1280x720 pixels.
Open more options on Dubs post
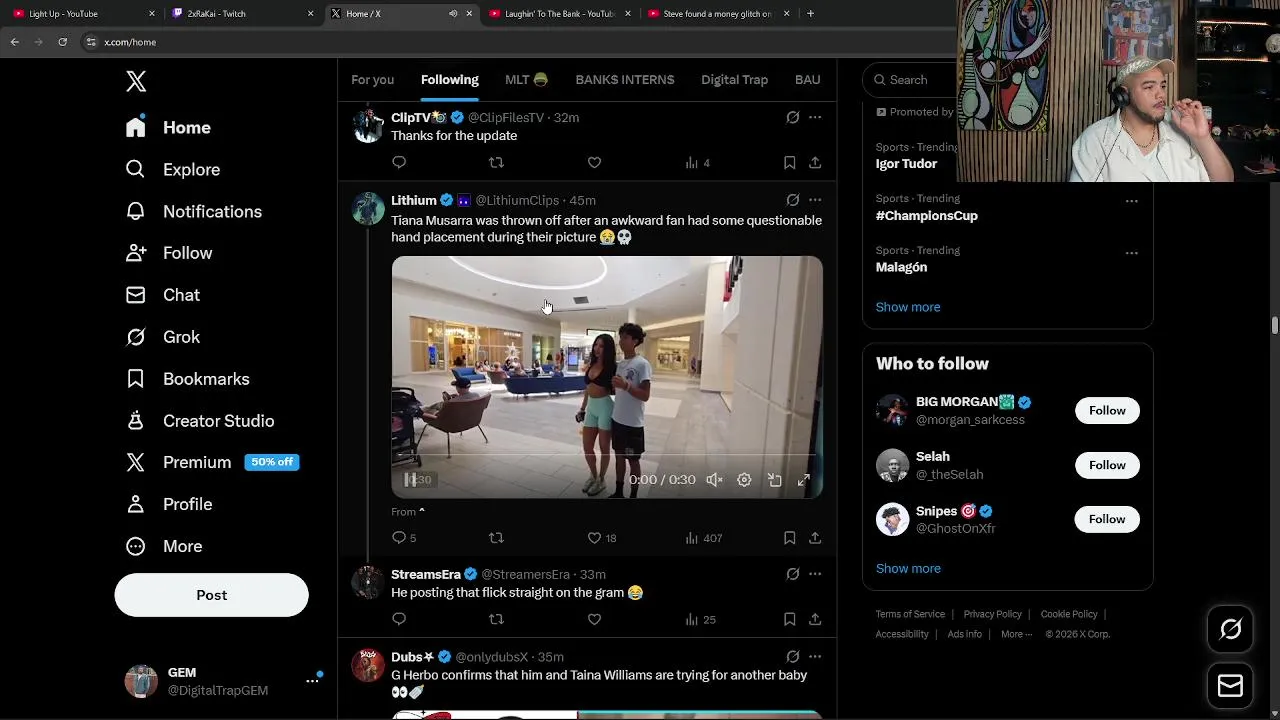(815, 657)
